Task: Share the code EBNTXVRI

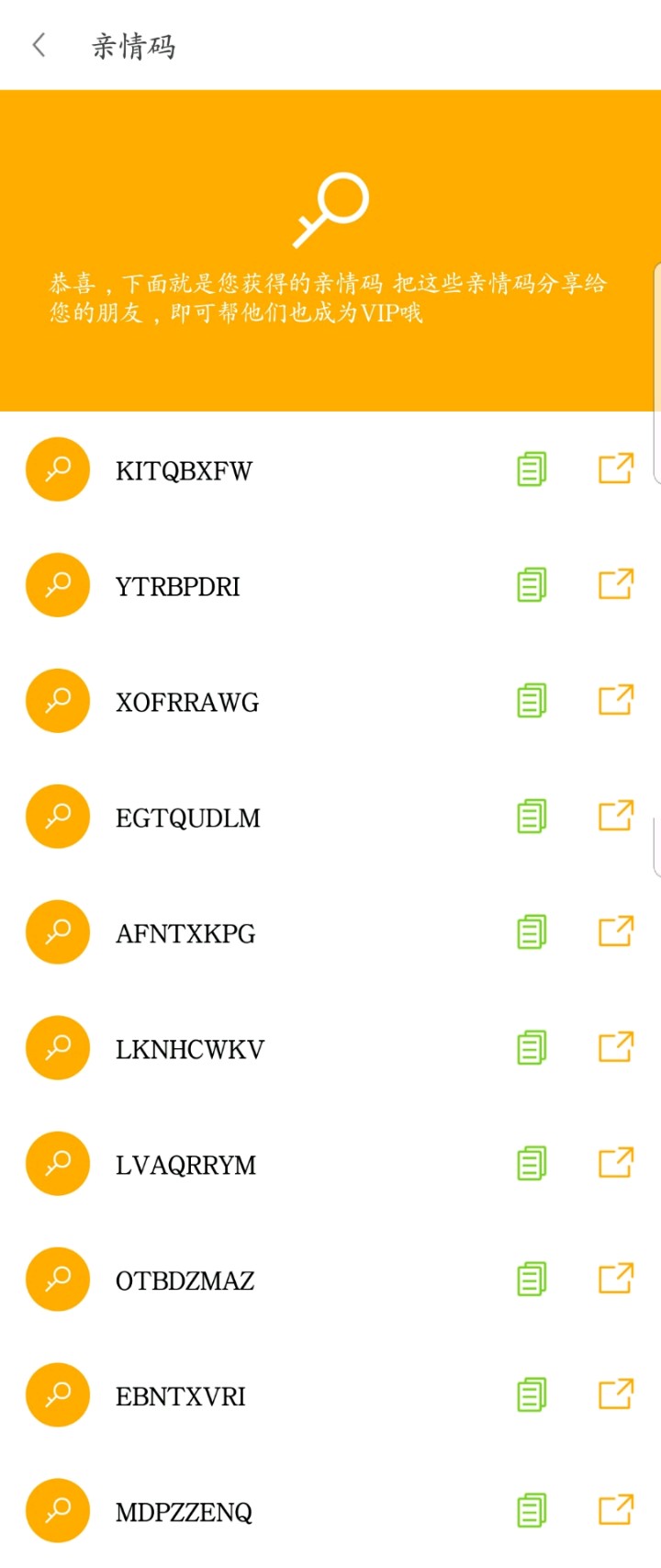Action: click(615, 1394)
